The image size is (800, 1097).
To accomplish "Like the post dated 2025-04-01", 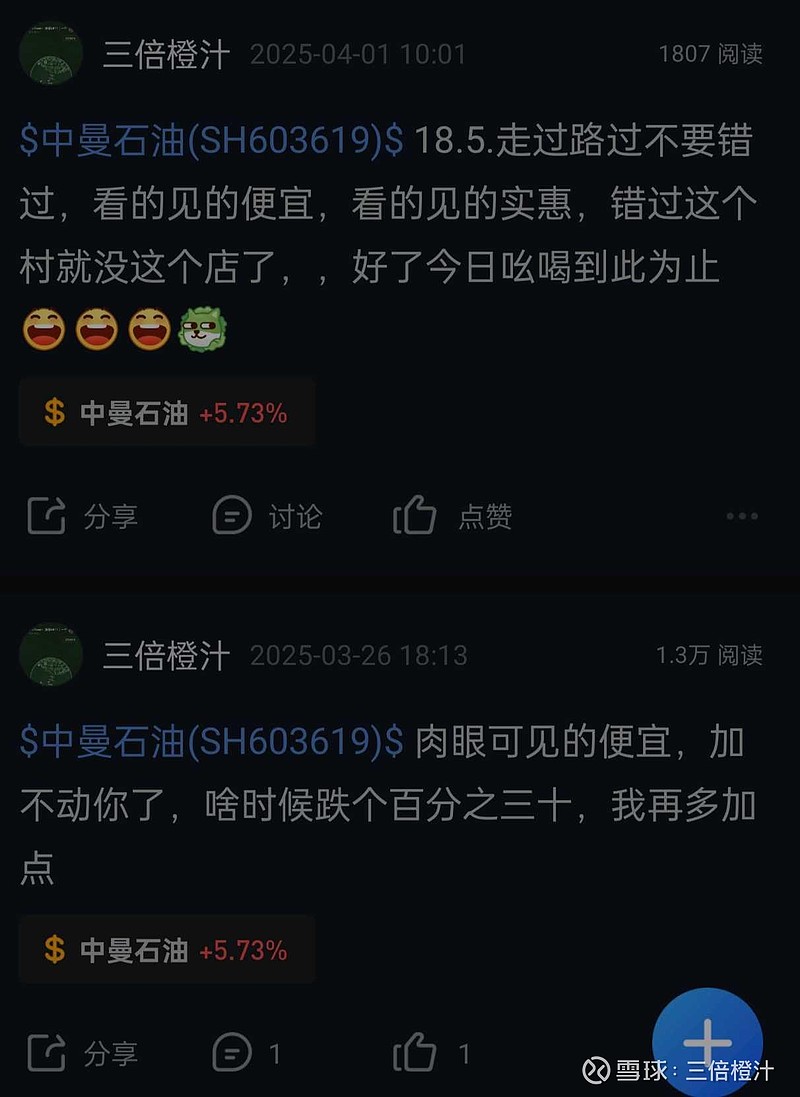I will pyautogui.click(x=452, y=516).
